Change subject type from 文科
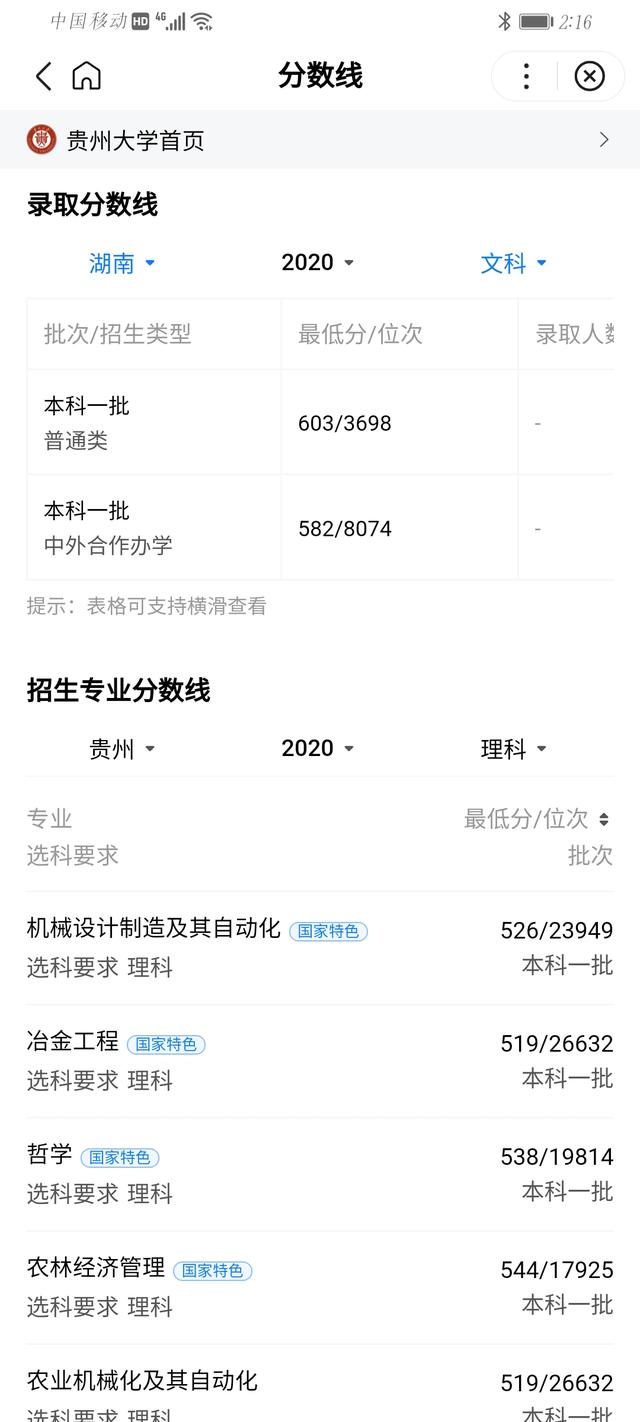The height and width of the screenshot is (1422, 640). pyautogui.click(x=514, y=263)
